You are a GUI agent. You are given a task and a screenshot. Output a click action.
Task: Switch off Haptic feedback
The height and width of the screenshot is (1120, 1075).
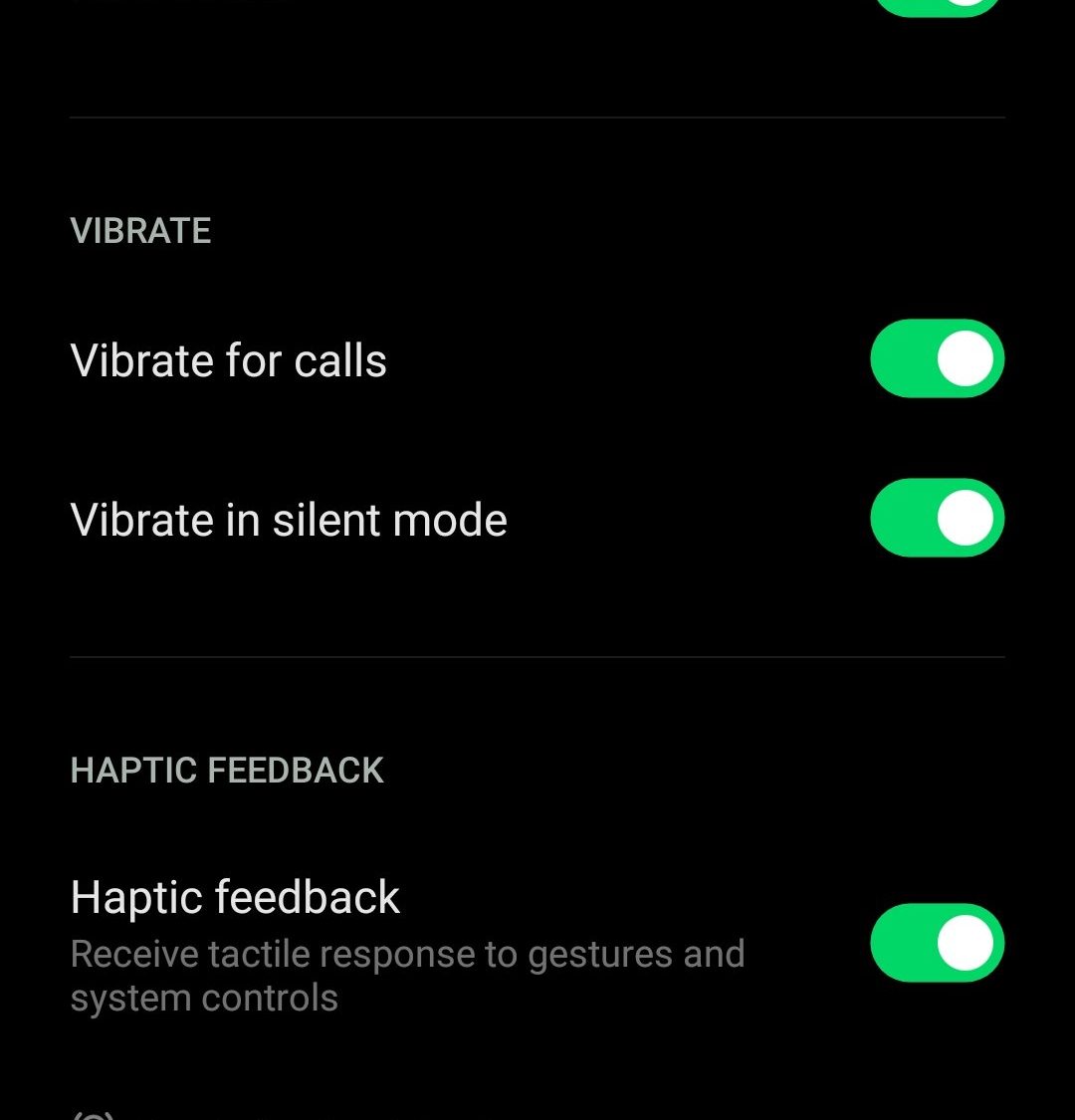[x=937, y=943]
